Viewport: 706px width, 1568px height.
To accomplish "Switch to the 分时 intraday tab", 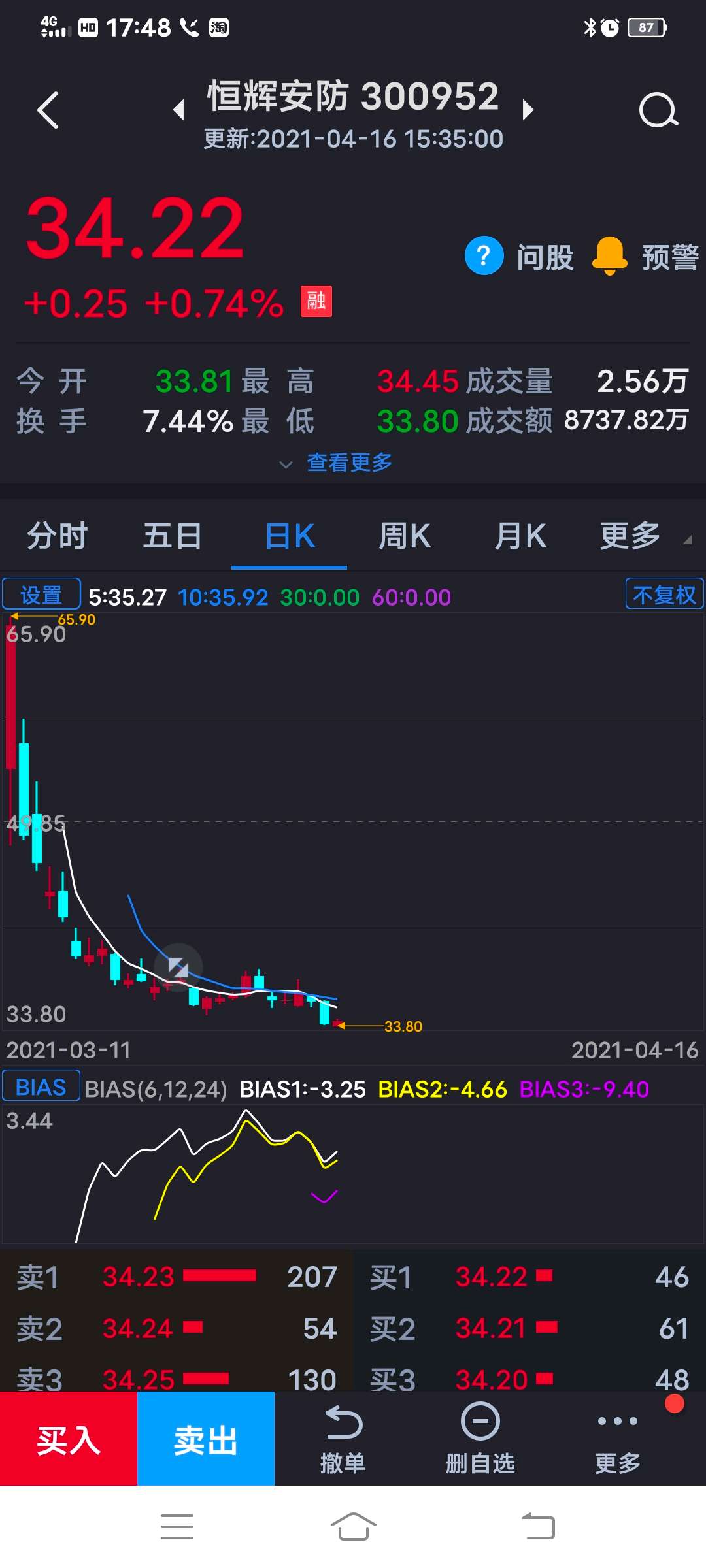I will coord(58,534).
